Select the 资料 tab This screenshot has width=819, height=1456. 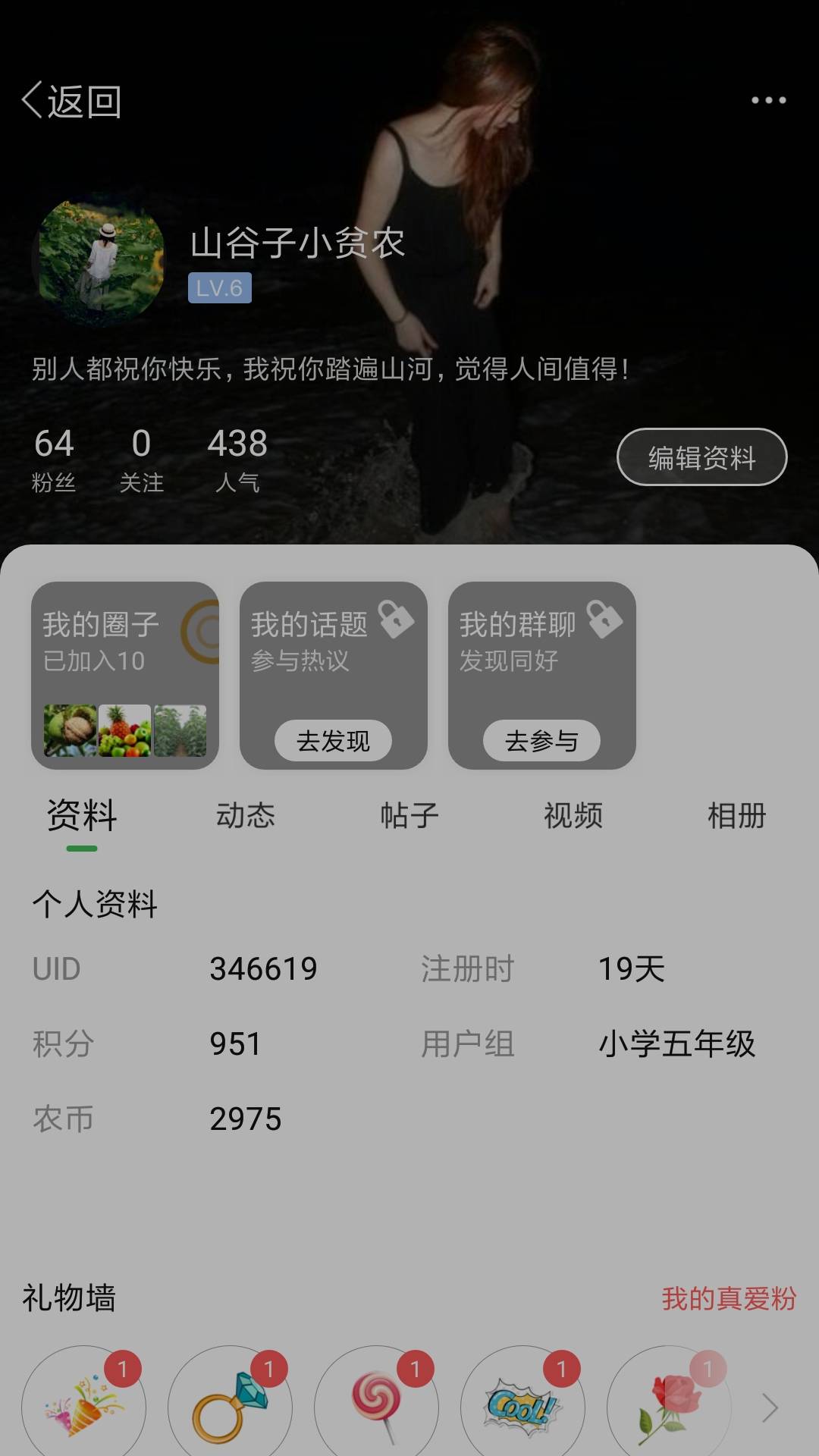pos(82,816)
